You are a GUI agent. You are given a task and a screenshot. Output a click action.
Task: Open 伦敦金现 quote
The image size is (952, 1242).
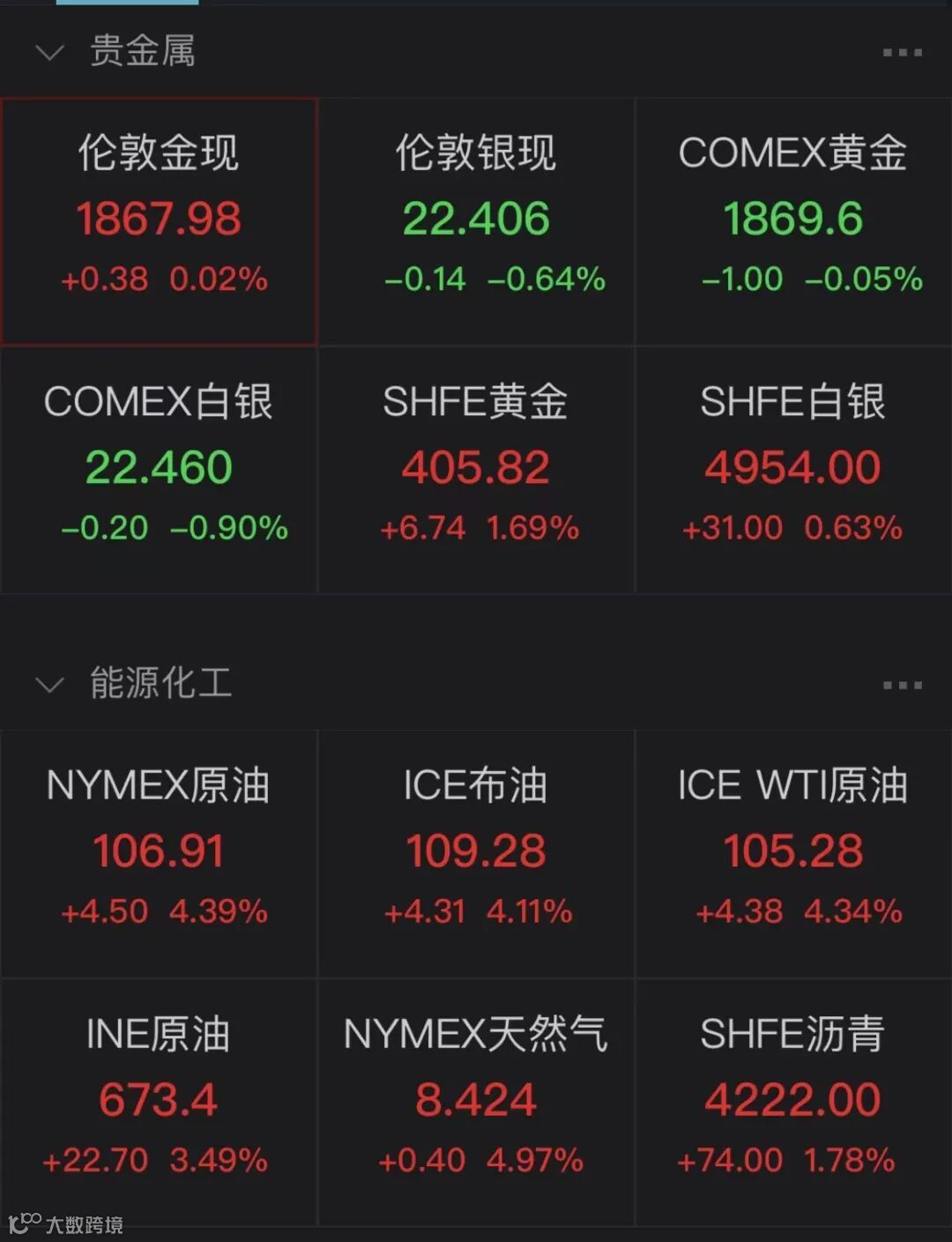click(159, 220)
